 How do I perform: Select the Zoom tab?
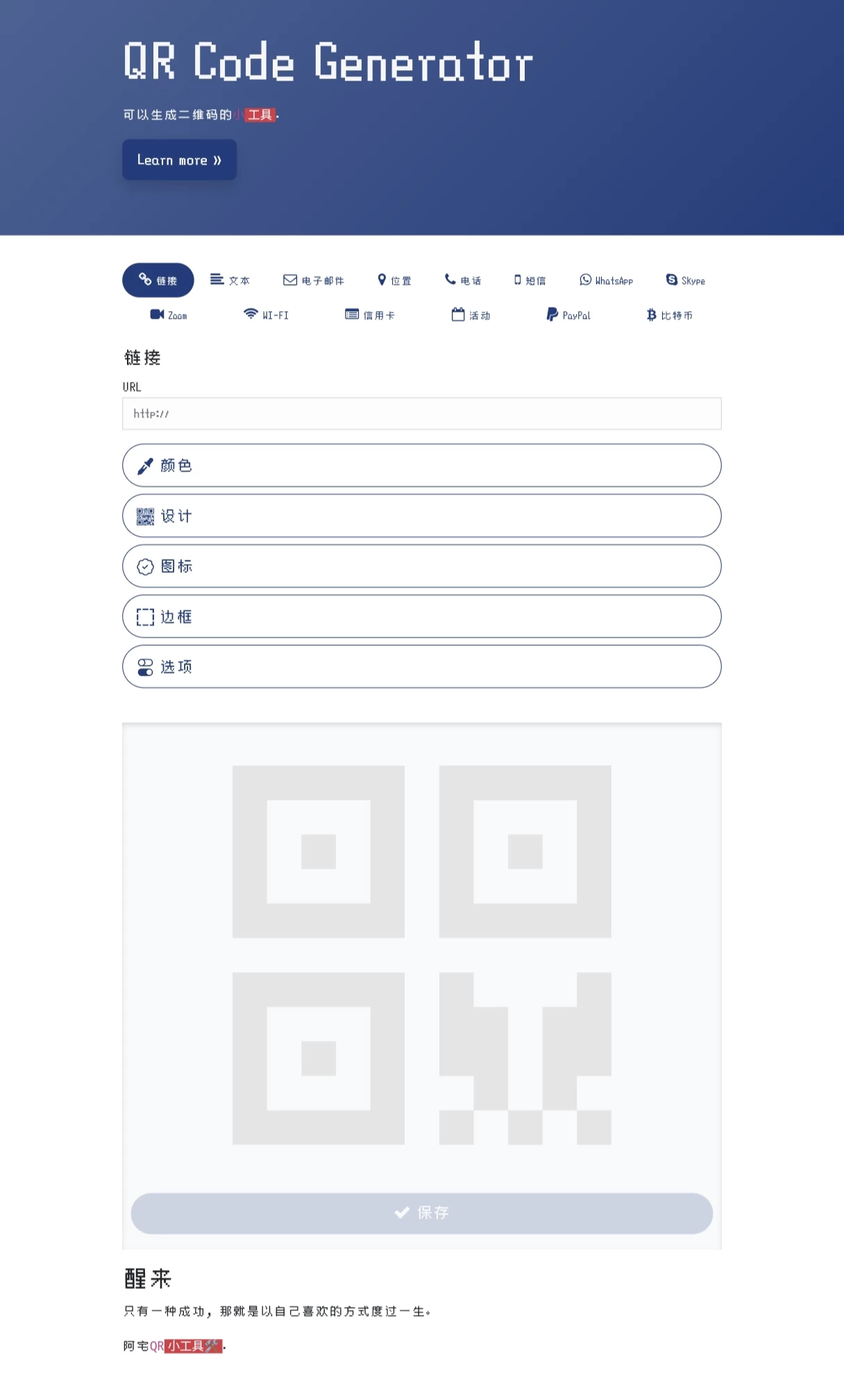[169, 315]
